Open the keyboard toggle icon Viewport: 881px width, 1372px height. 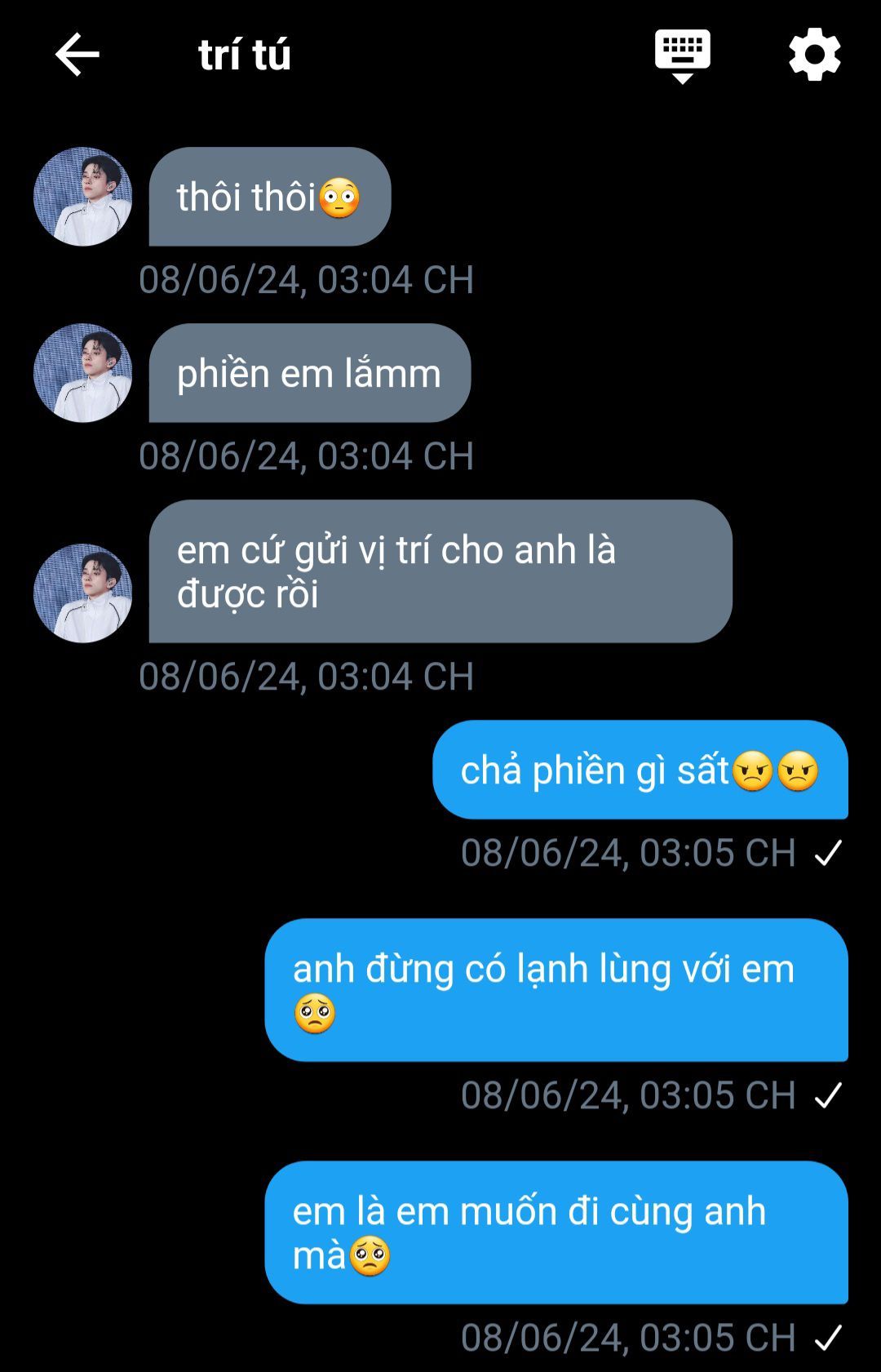point(682,55)
